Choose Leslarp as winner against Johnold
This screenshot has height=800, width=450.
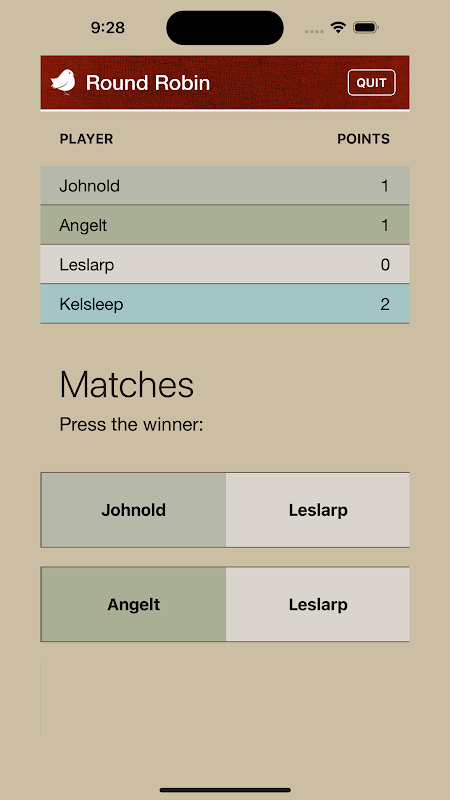pos(318,510)
